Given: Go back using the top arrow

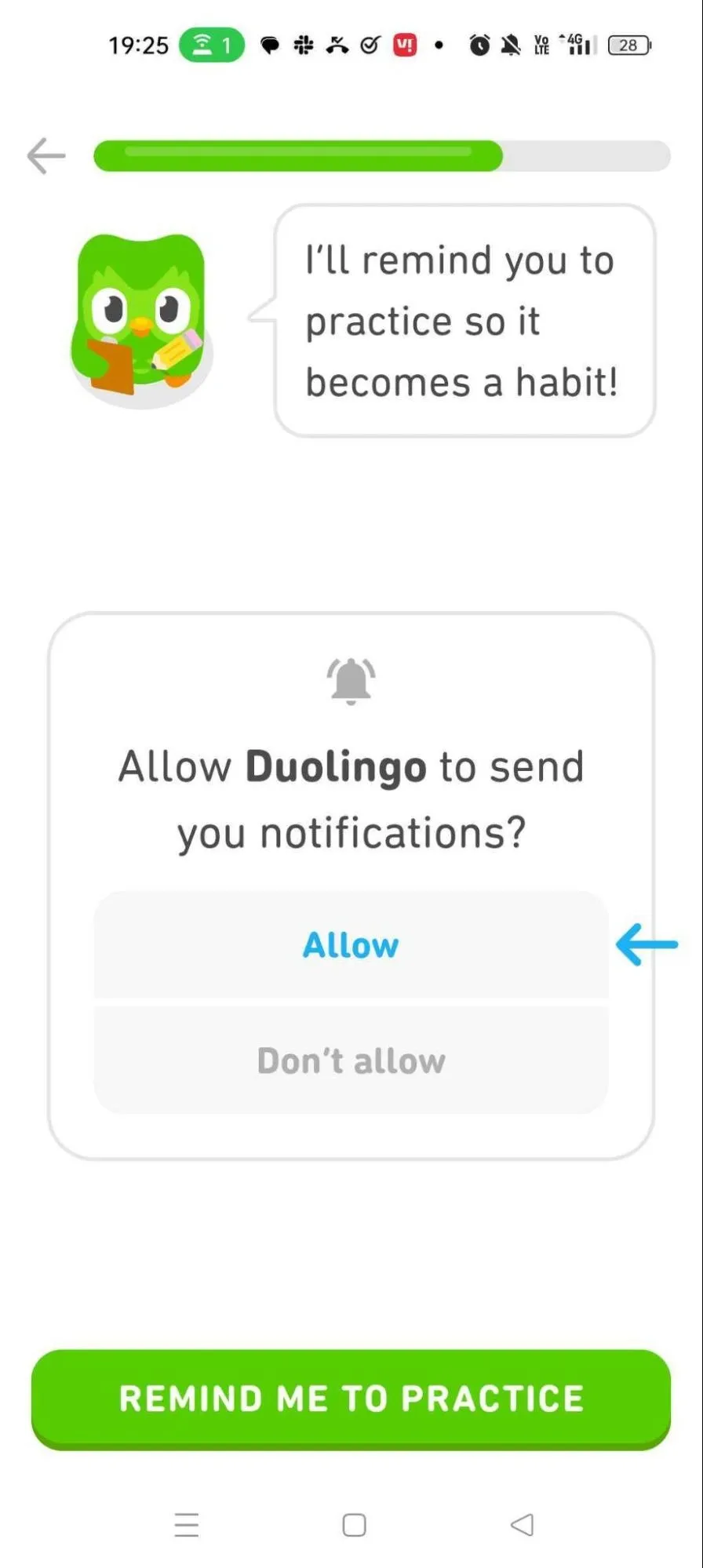Looking at the screenshot, I should click(46, 155).
